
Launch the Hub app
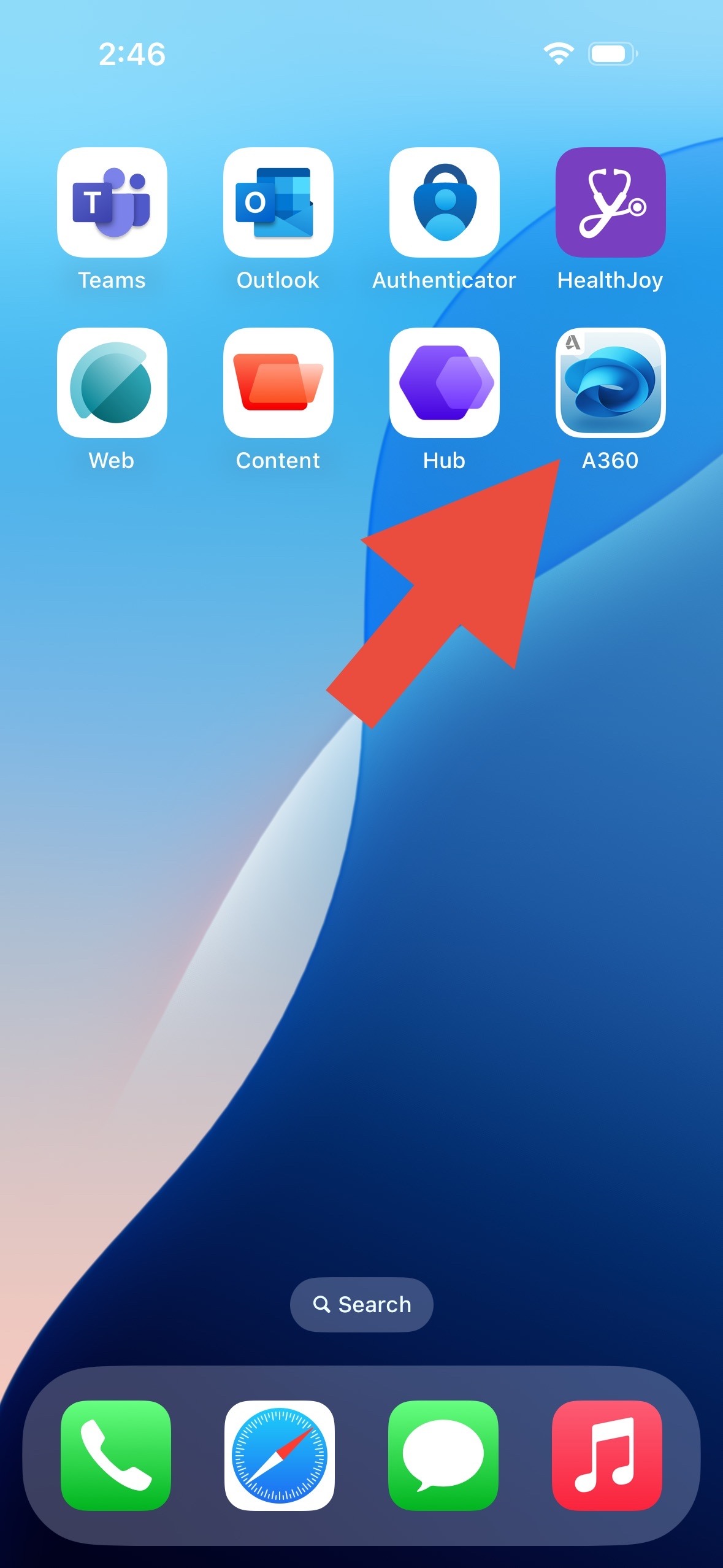click(445, 383)
